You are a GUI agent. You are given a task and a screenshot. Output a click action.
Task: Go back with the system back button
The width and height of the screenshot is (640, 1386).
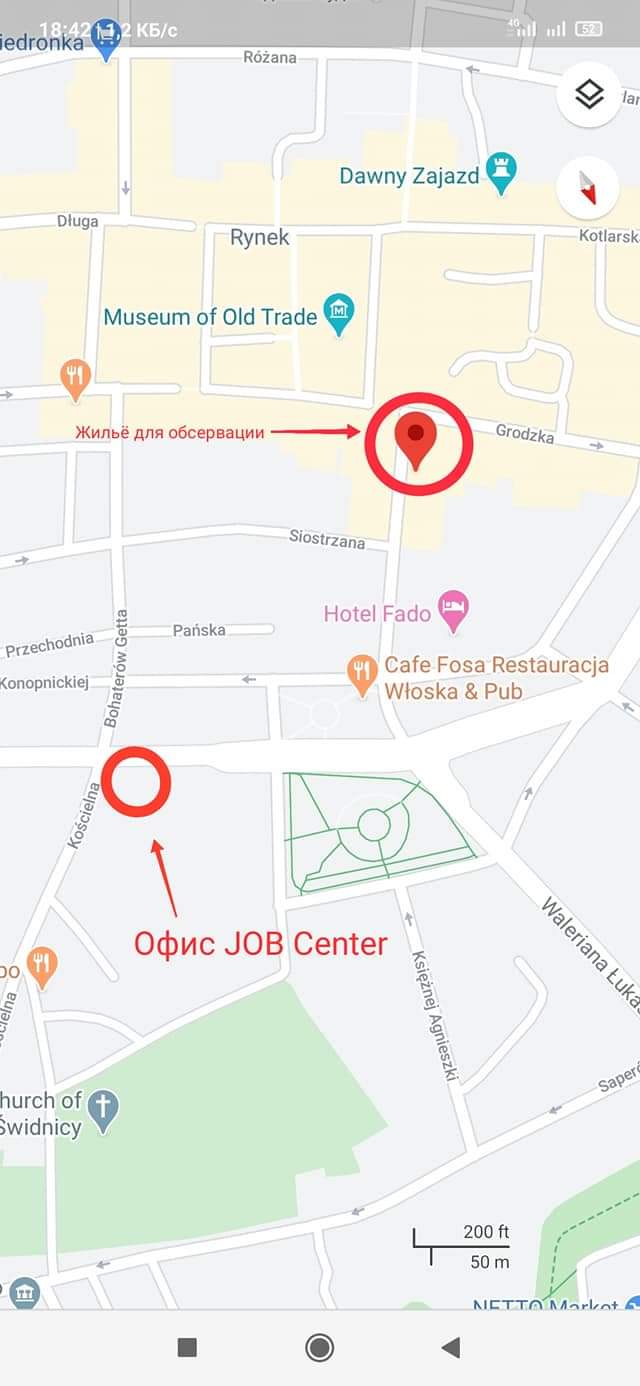451,1348
